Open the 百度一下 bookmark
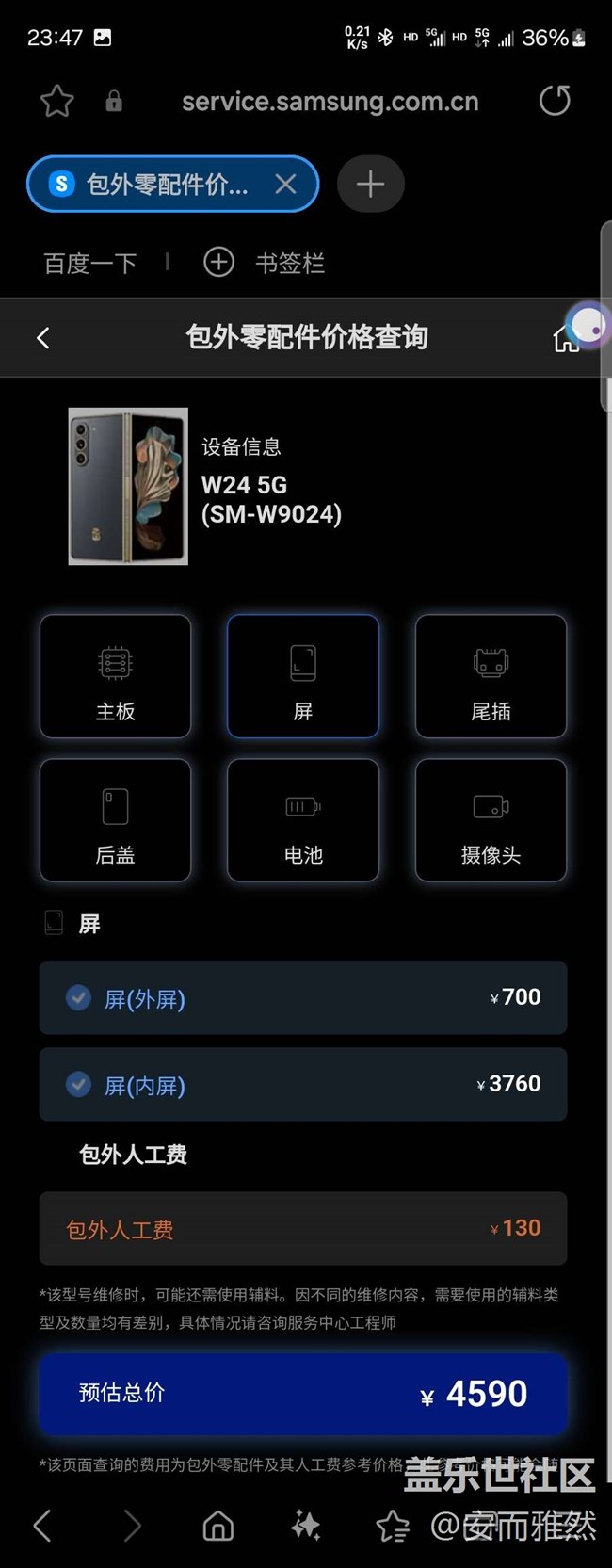Screen dimensions: 612x1568 tap(89, 263)
